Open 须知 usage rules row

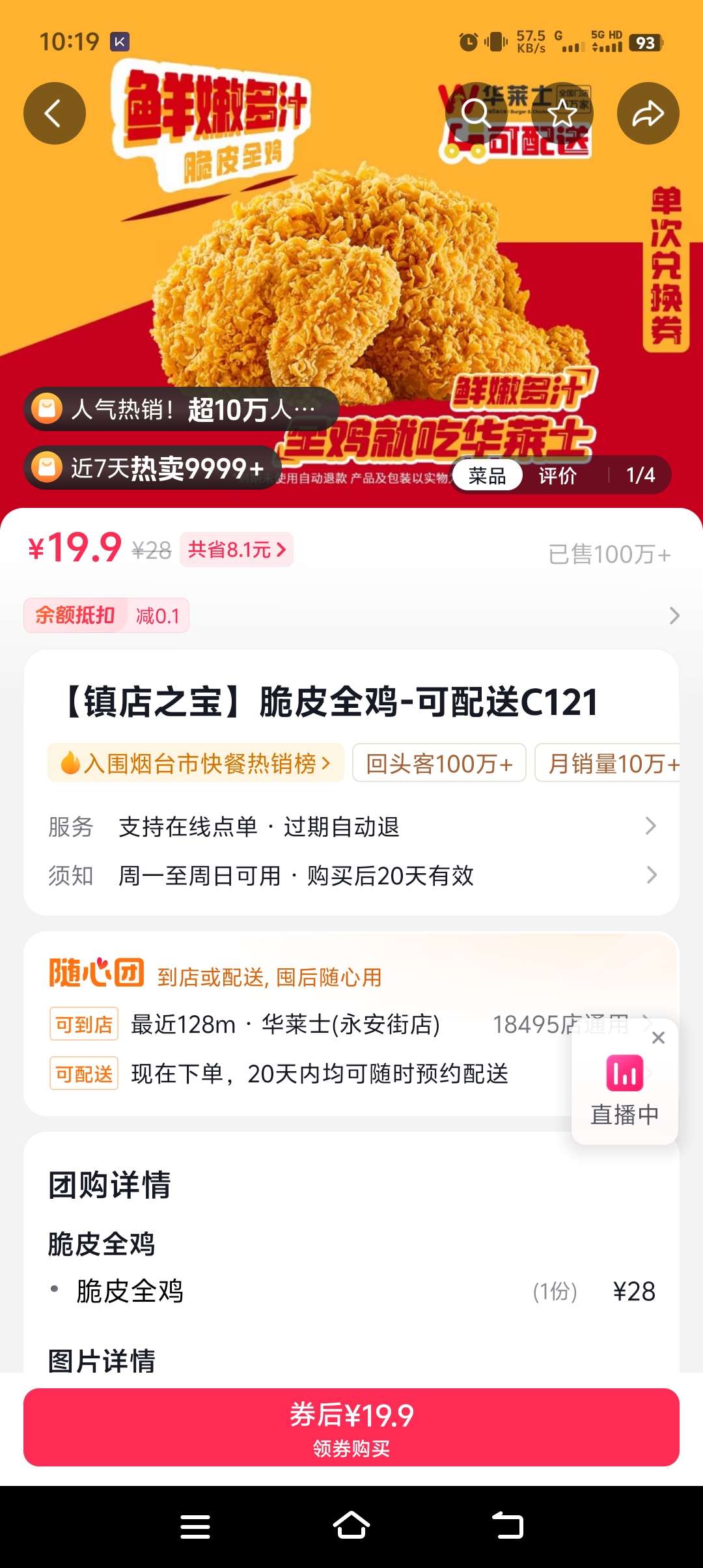click(351, 875)
